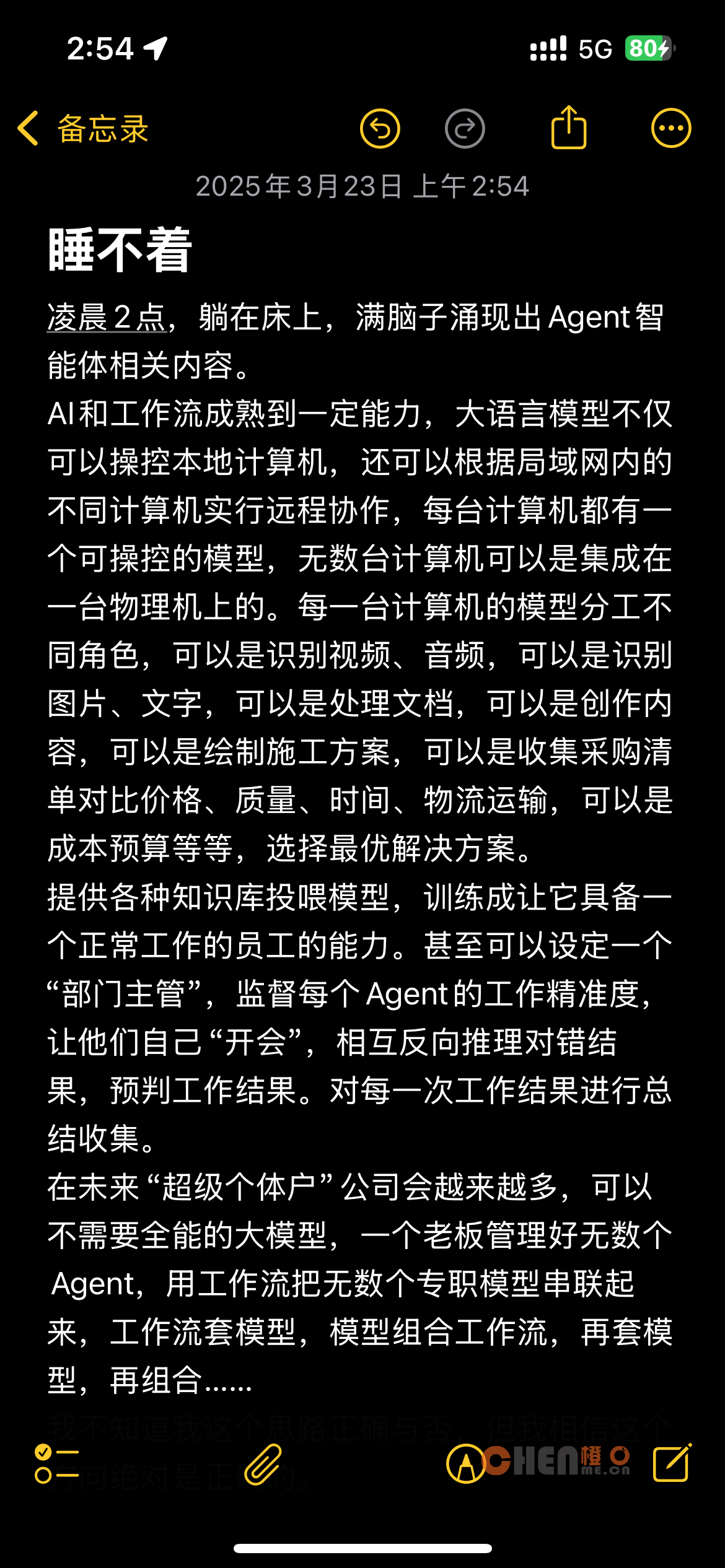Add a checklist to the note
This screenshot has width=725, height=1568.
(x=56, y=1464)
